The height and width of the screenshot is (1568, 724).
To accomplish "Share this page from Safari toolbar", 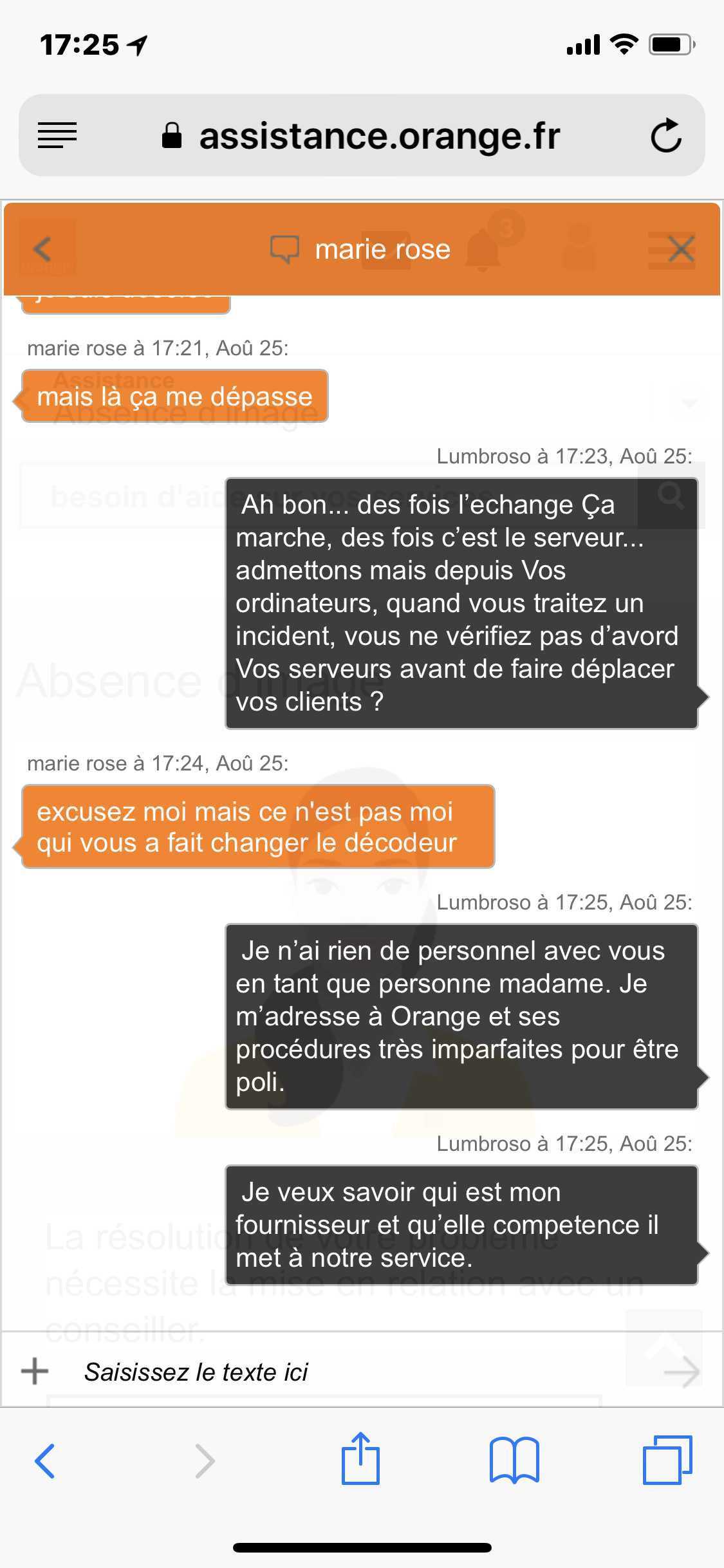I will [x=360, y=1459].
